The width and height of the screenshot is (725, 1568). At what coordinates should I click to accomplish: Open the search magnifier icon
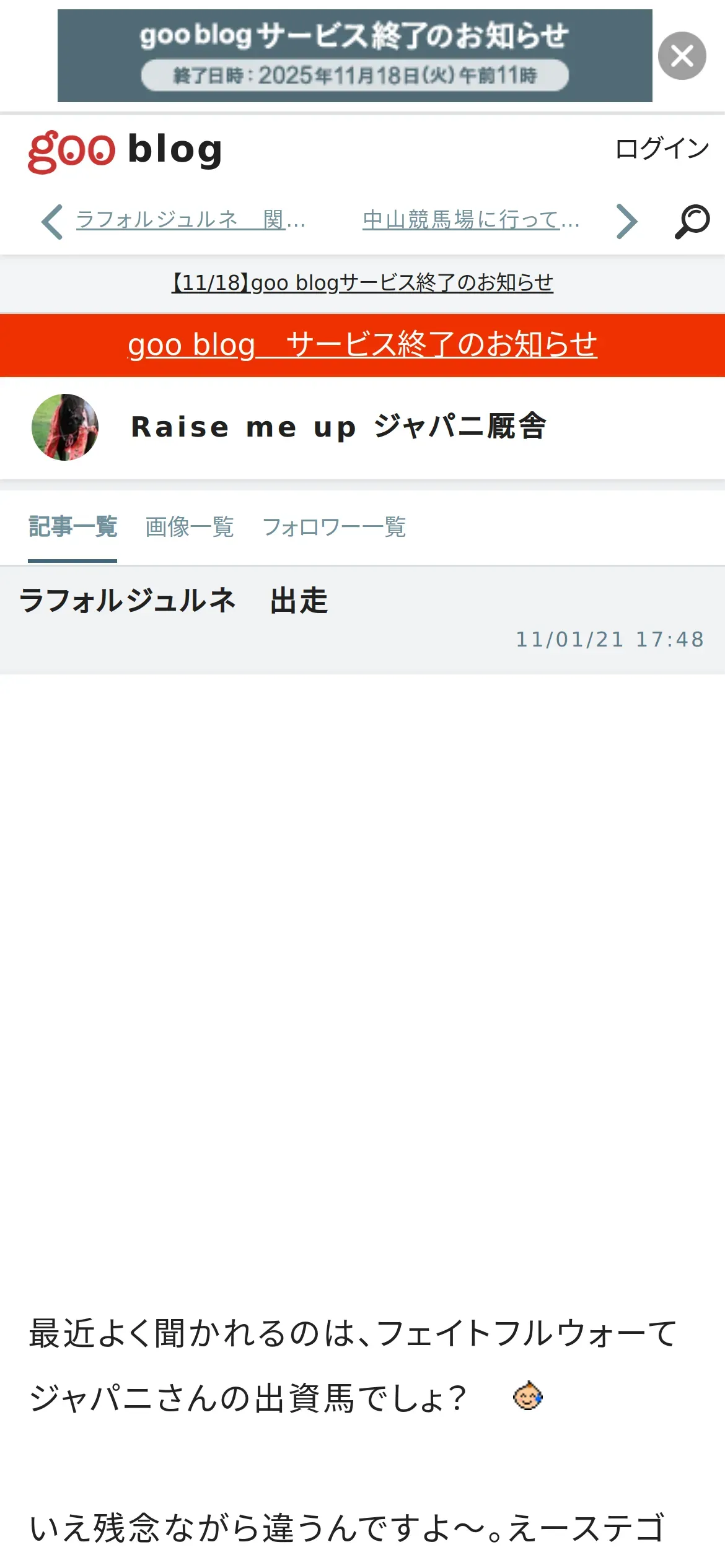tap(692, 221)
